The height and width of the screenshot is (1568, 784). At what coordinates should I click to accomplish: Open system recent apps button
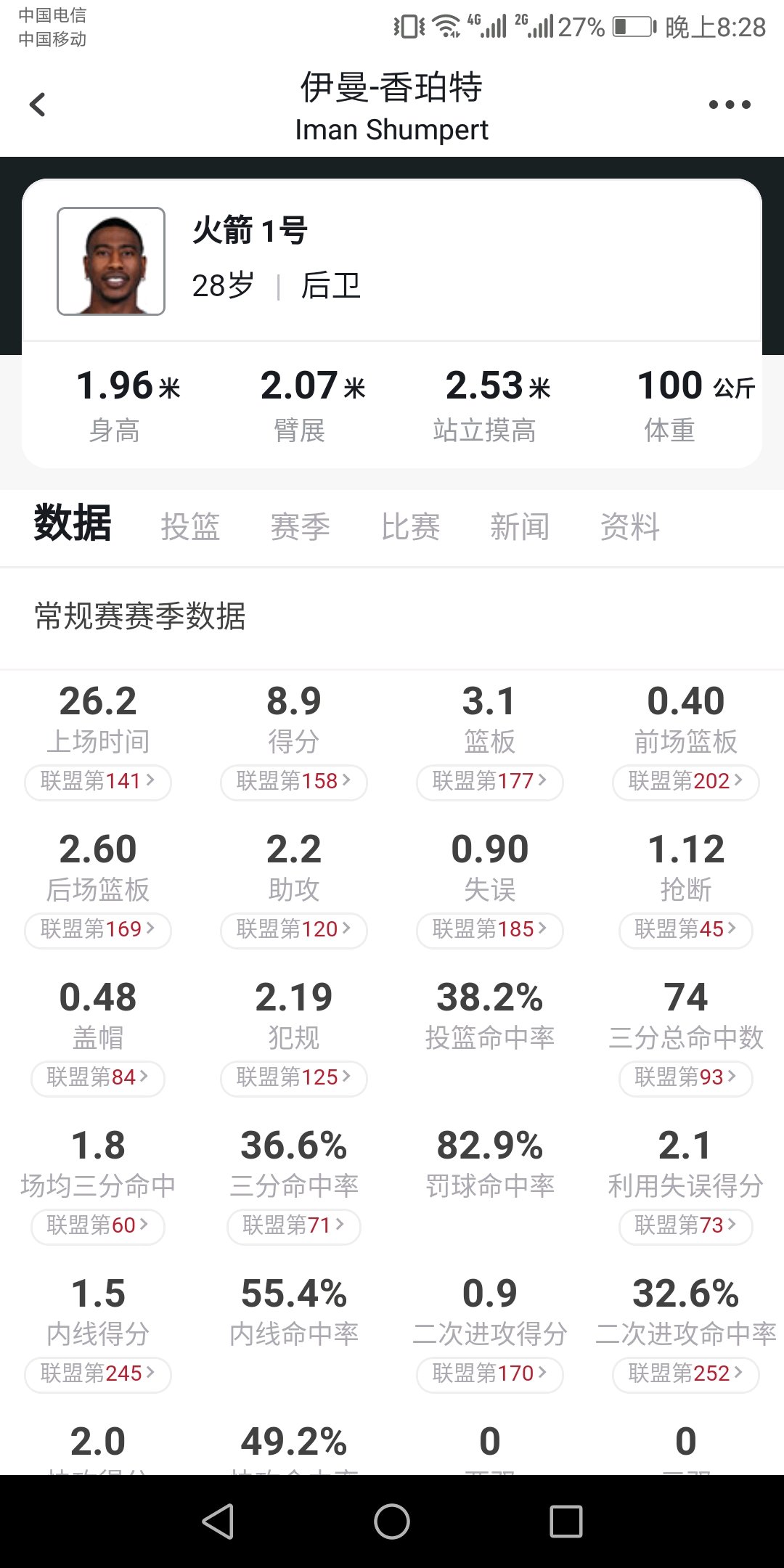[566, 1522]
